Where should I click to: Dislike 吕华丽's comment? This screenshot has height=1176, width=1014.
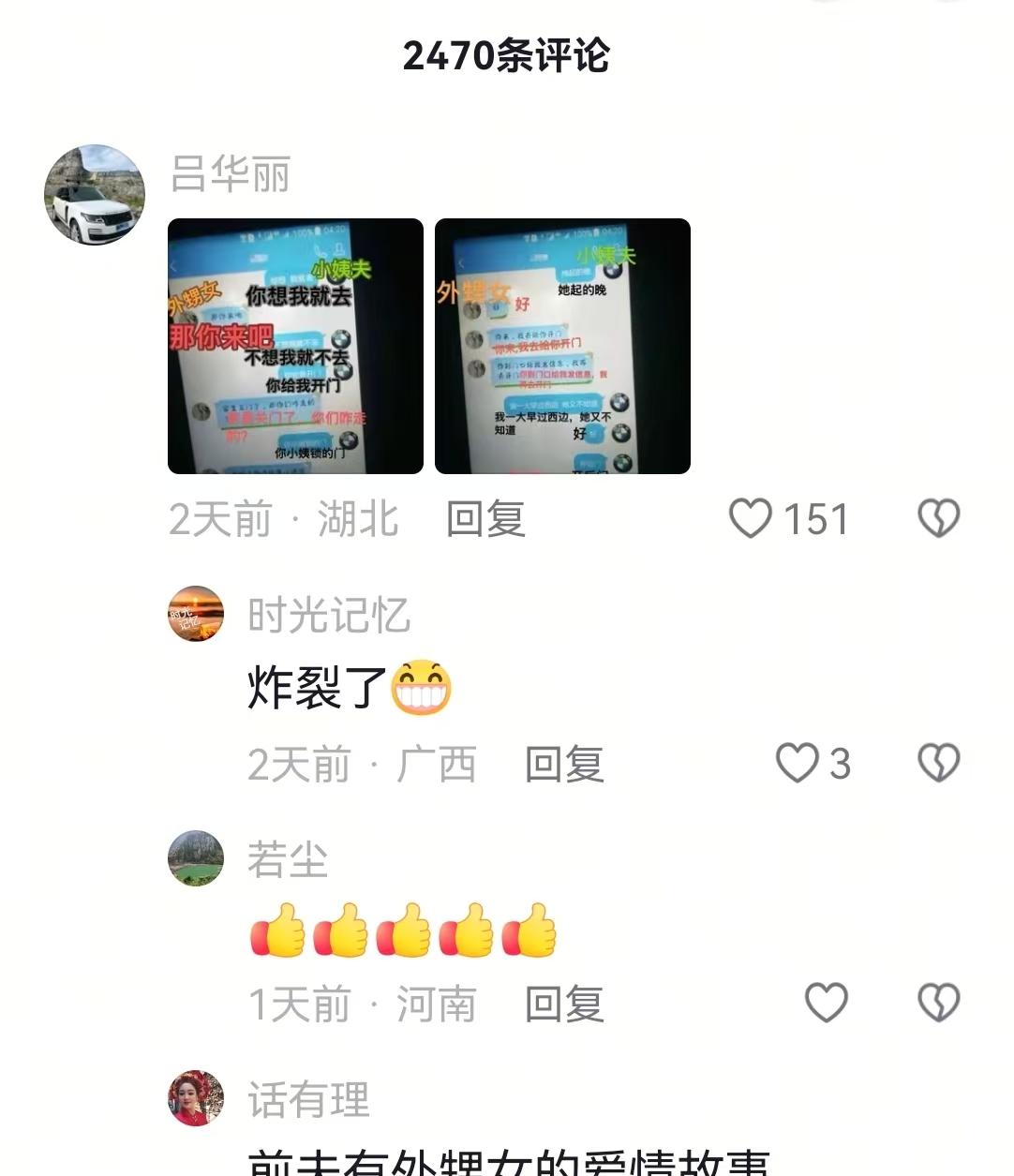(938, 518)
